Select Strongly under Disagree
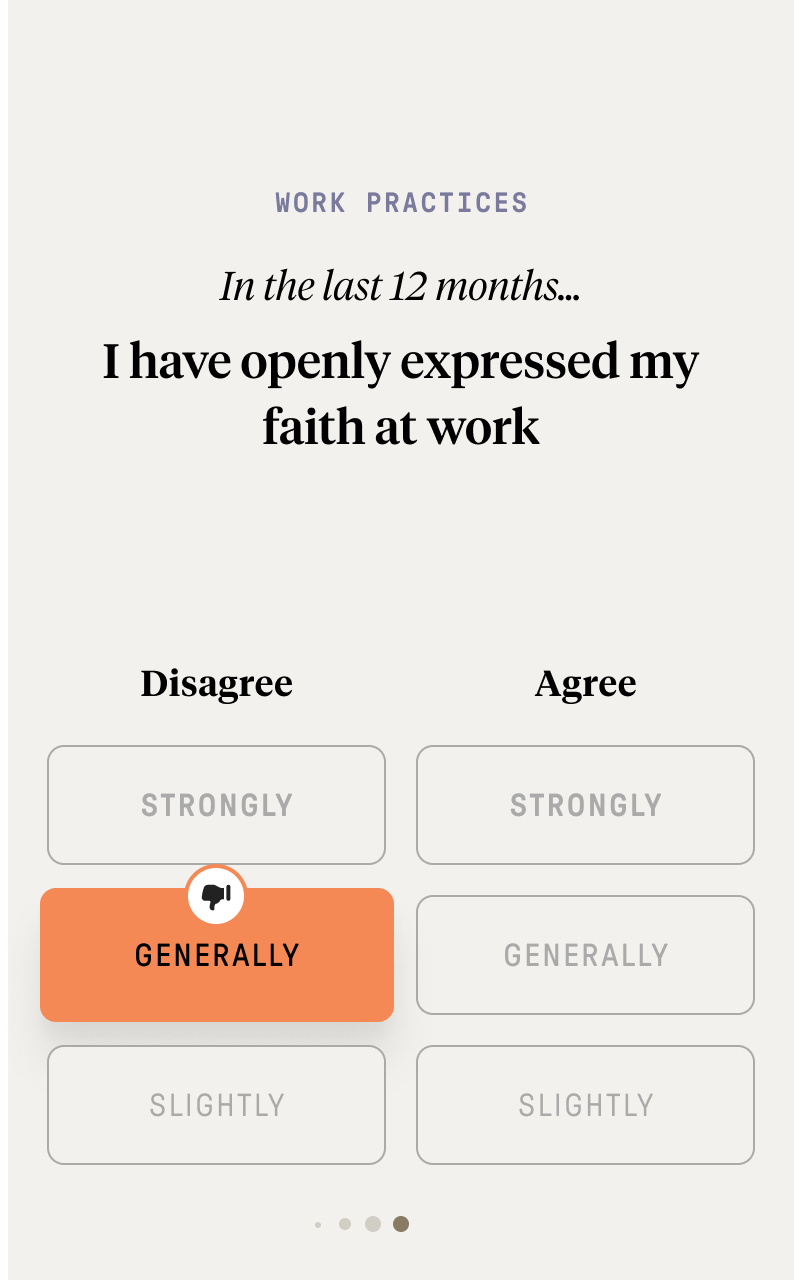 (x=216, y=805)
